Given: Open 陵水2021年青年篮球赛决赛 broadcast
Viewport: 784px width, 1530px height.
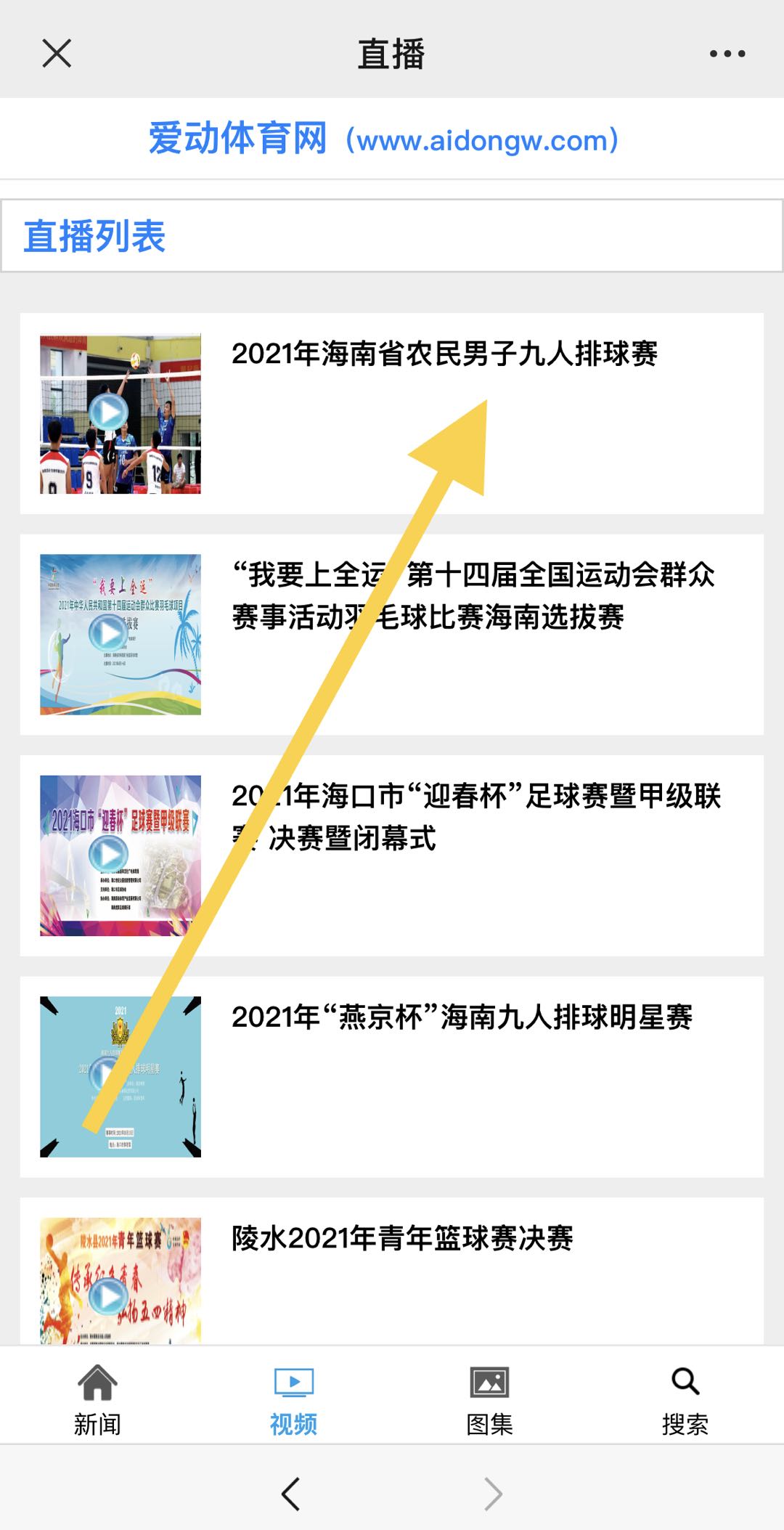Looking at the screenshot, I should point(402,1238).
